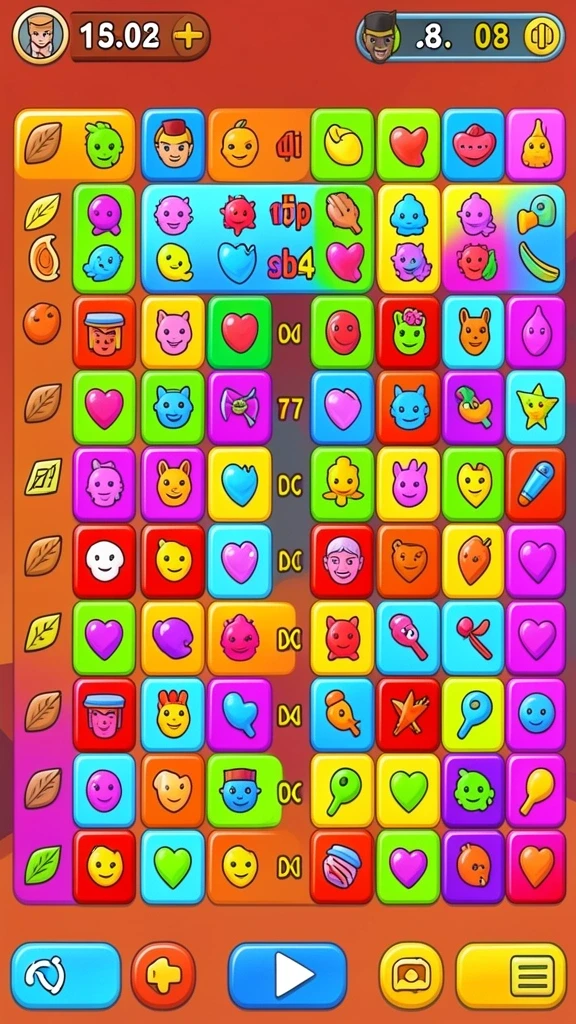576x1024 pixels.
Task: Select the grey-haired face on red tile
Action: tap(342, 561)
